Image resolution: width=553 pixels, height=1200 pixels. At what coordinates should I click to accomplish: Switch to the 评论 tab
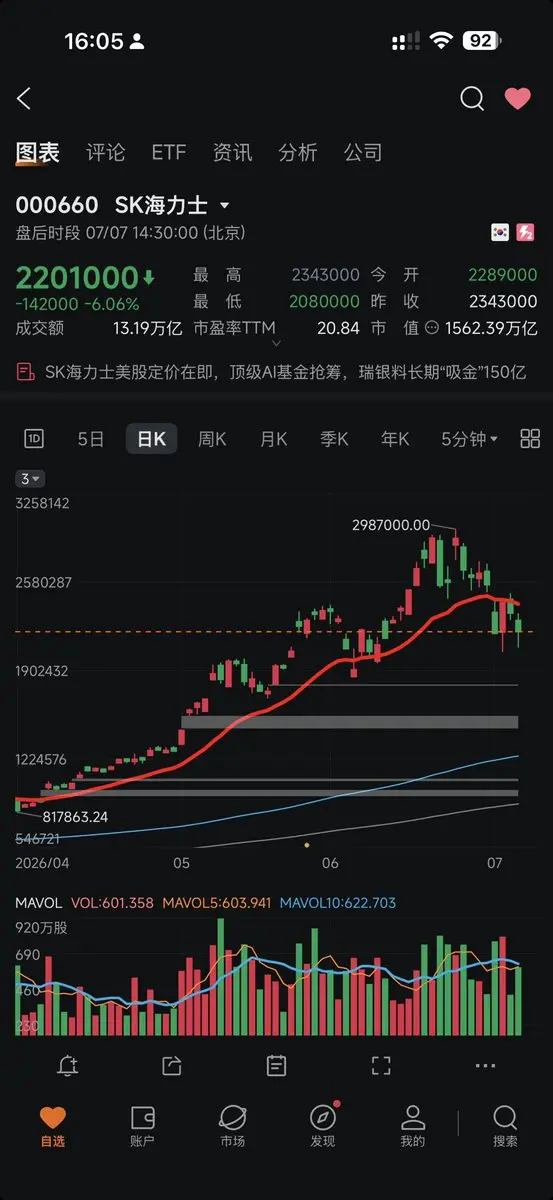click(105, 152)
